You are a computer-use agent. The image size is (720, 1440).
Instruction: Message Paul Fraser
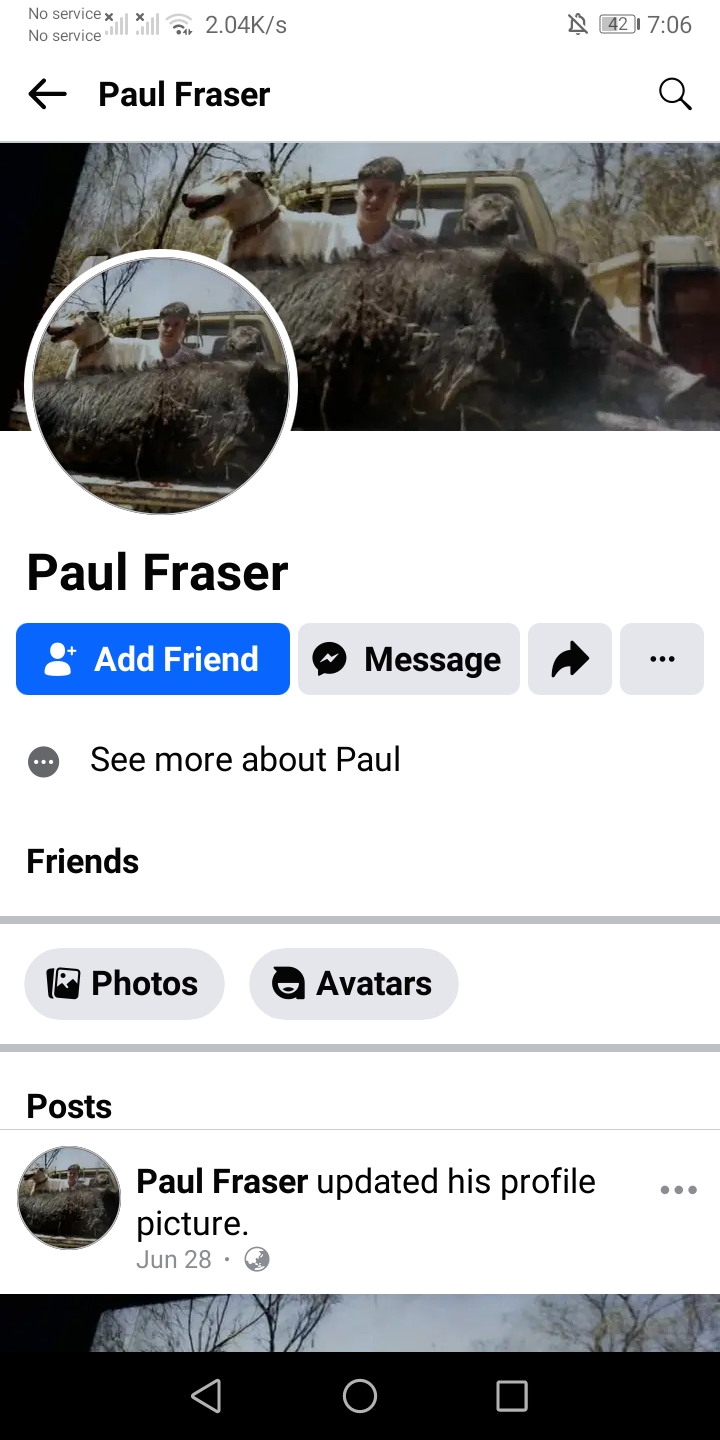point(409,659)
